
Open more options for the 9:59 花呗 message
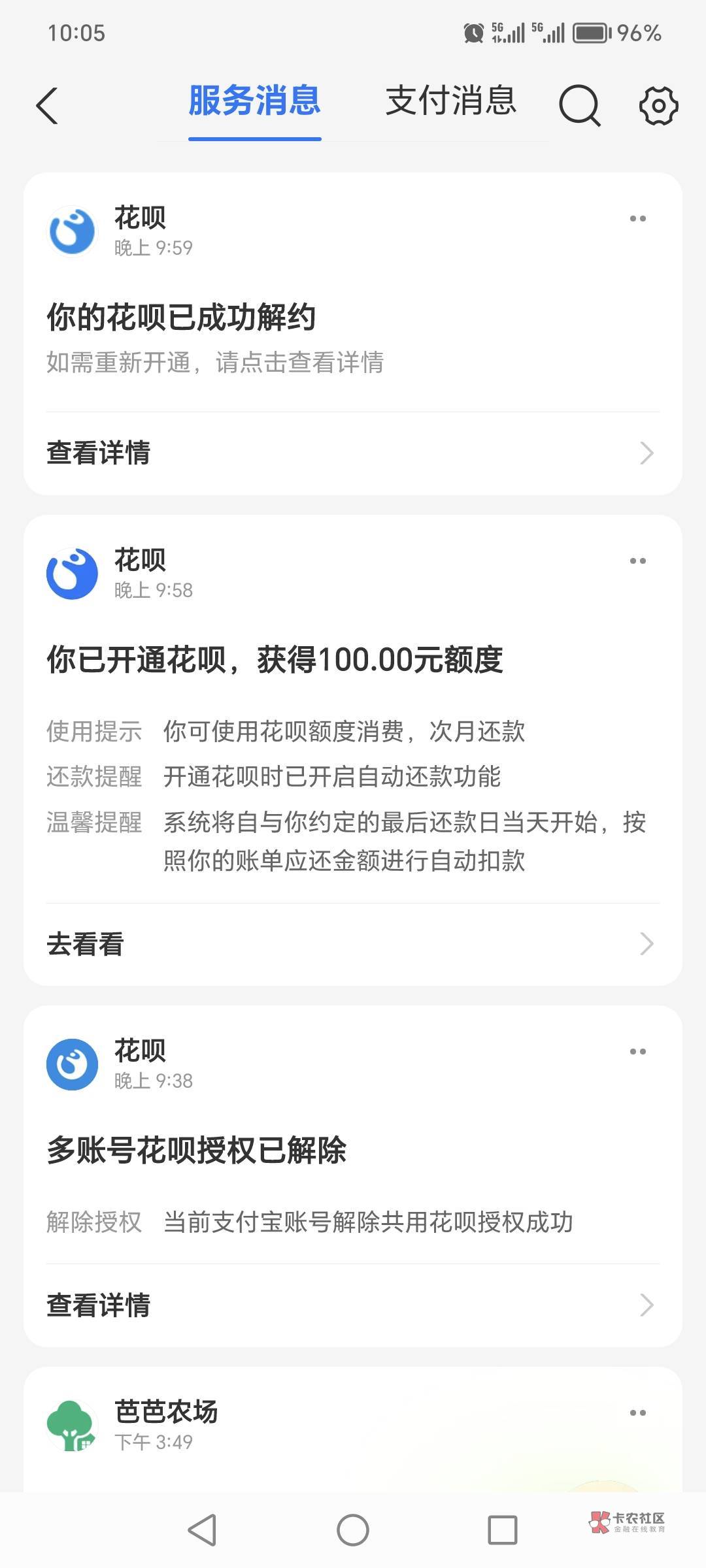637,219
